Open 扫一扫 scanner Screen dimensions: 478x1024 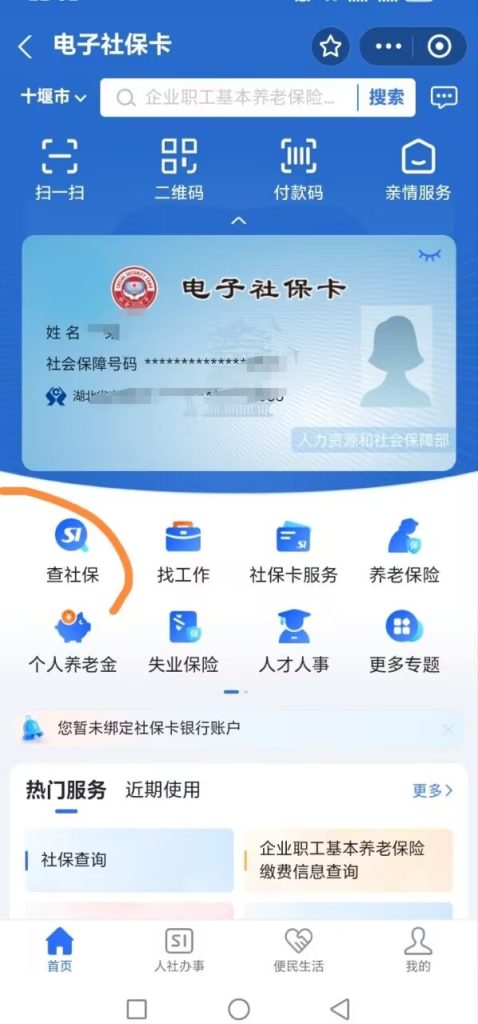click(60, 169)
